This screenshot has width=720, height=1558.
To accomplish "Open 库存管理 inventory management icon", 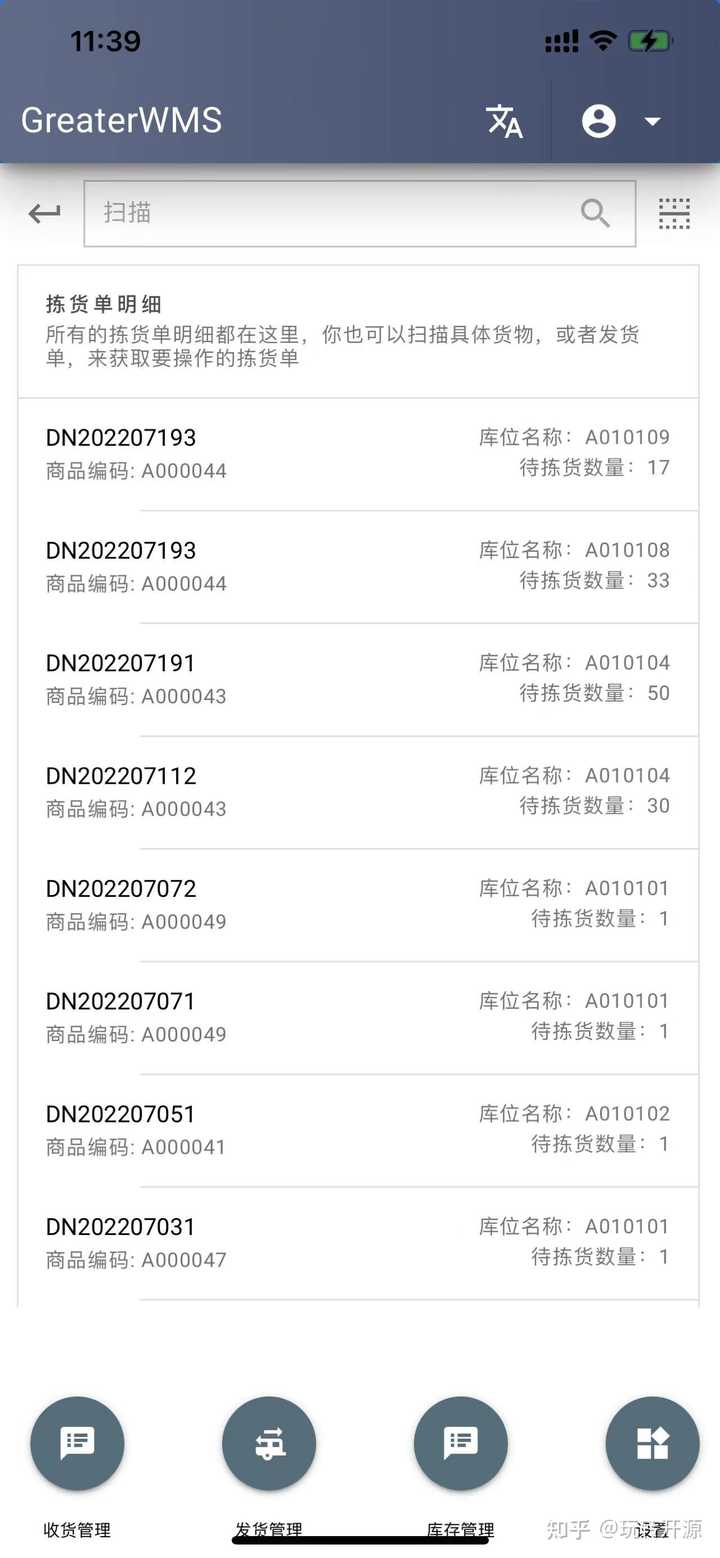I will click(x=460, y=1443).
